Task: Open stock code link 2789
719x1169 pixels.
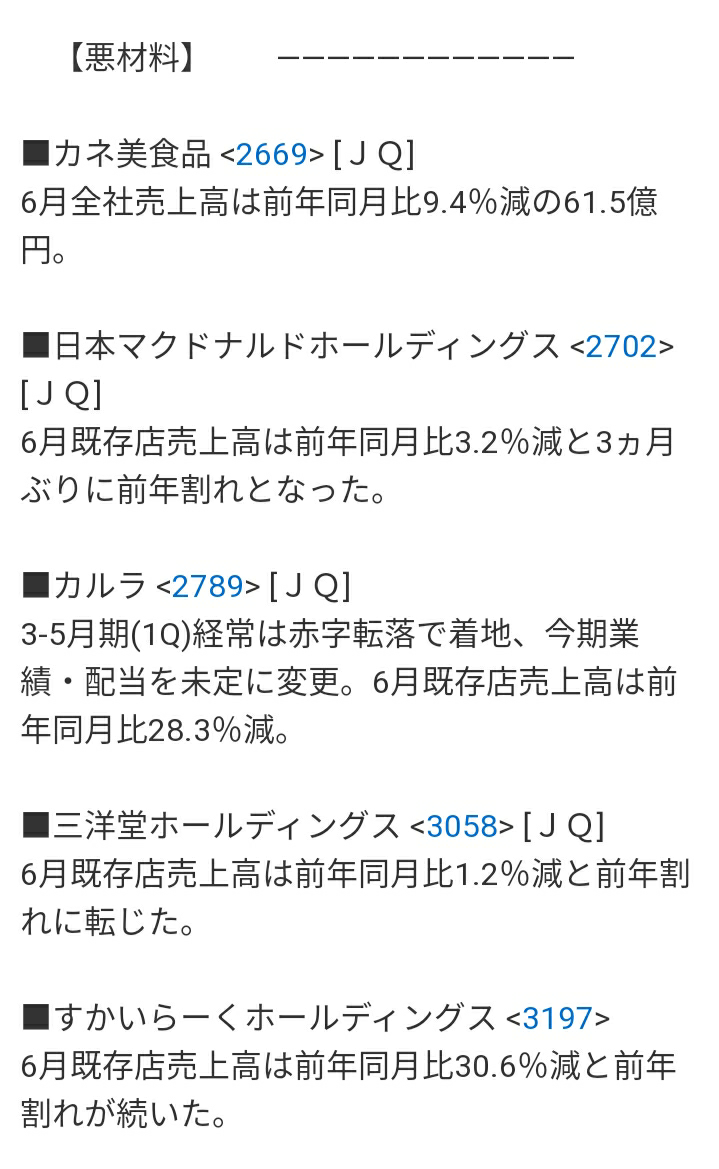Action: 207,587
